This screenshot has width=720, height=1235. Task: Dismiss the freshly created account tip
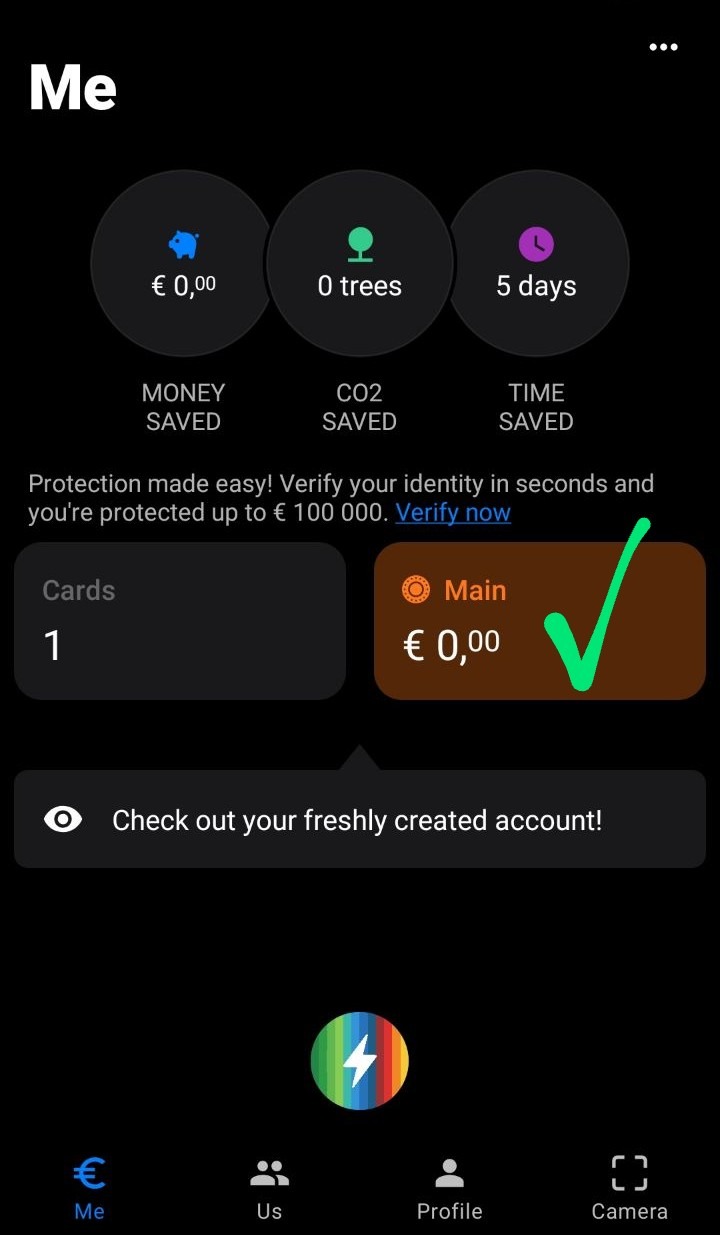(360, 820)
